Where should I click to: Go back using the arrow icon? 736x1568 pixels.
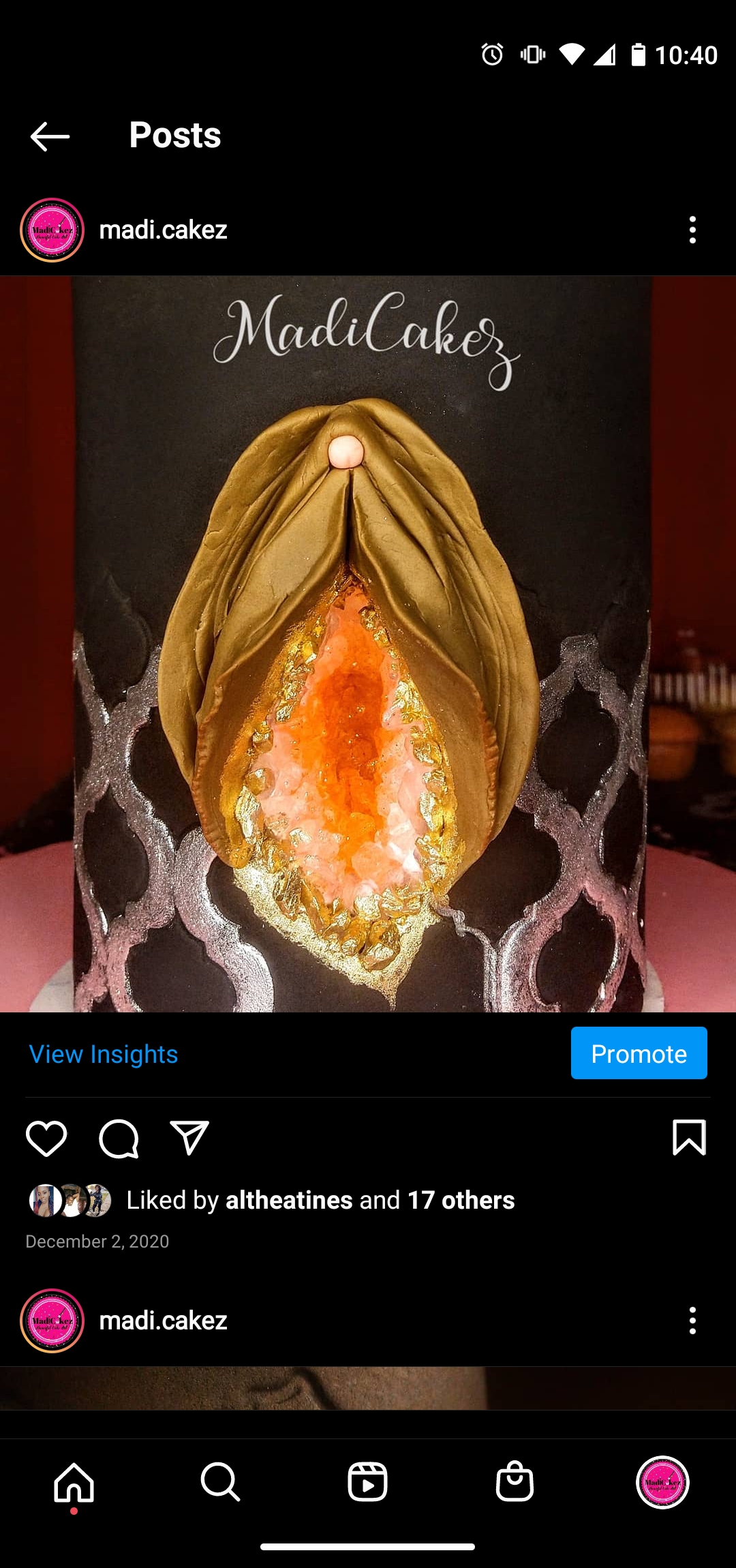tap(50, 136)
